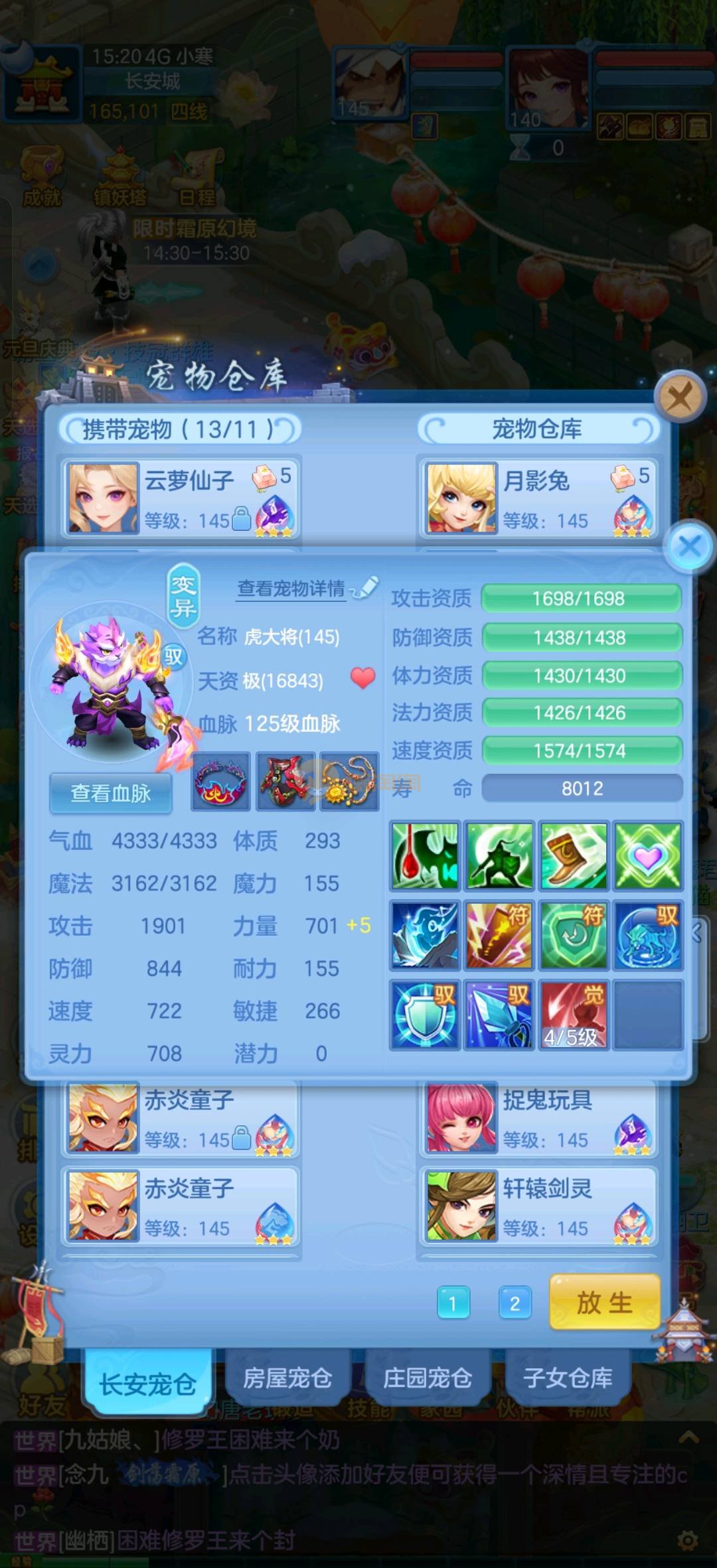
Task: Close the 宠物仓库 window
Action: [678, 398]
